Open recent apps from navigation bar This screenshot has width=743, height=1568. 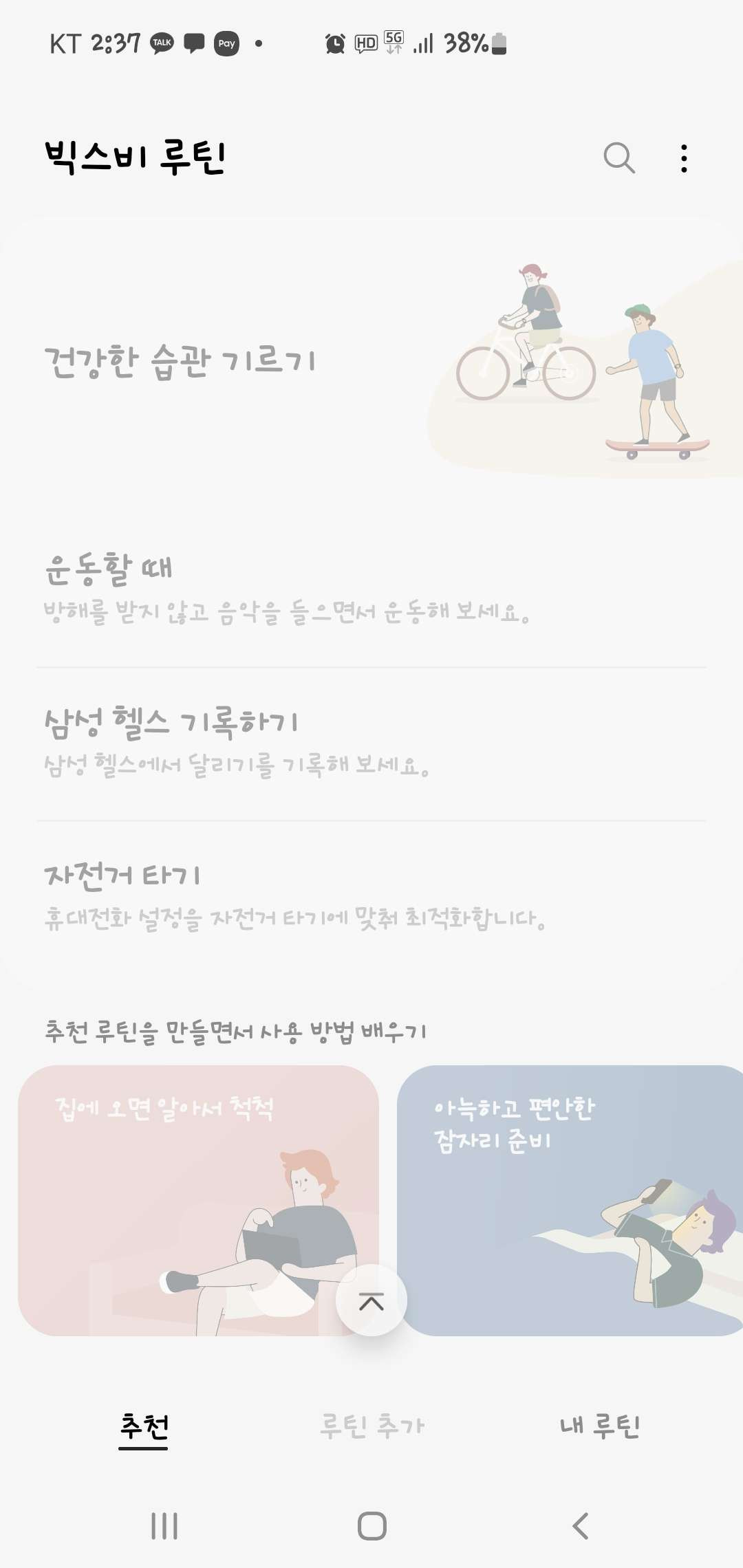coord(164,1526)
